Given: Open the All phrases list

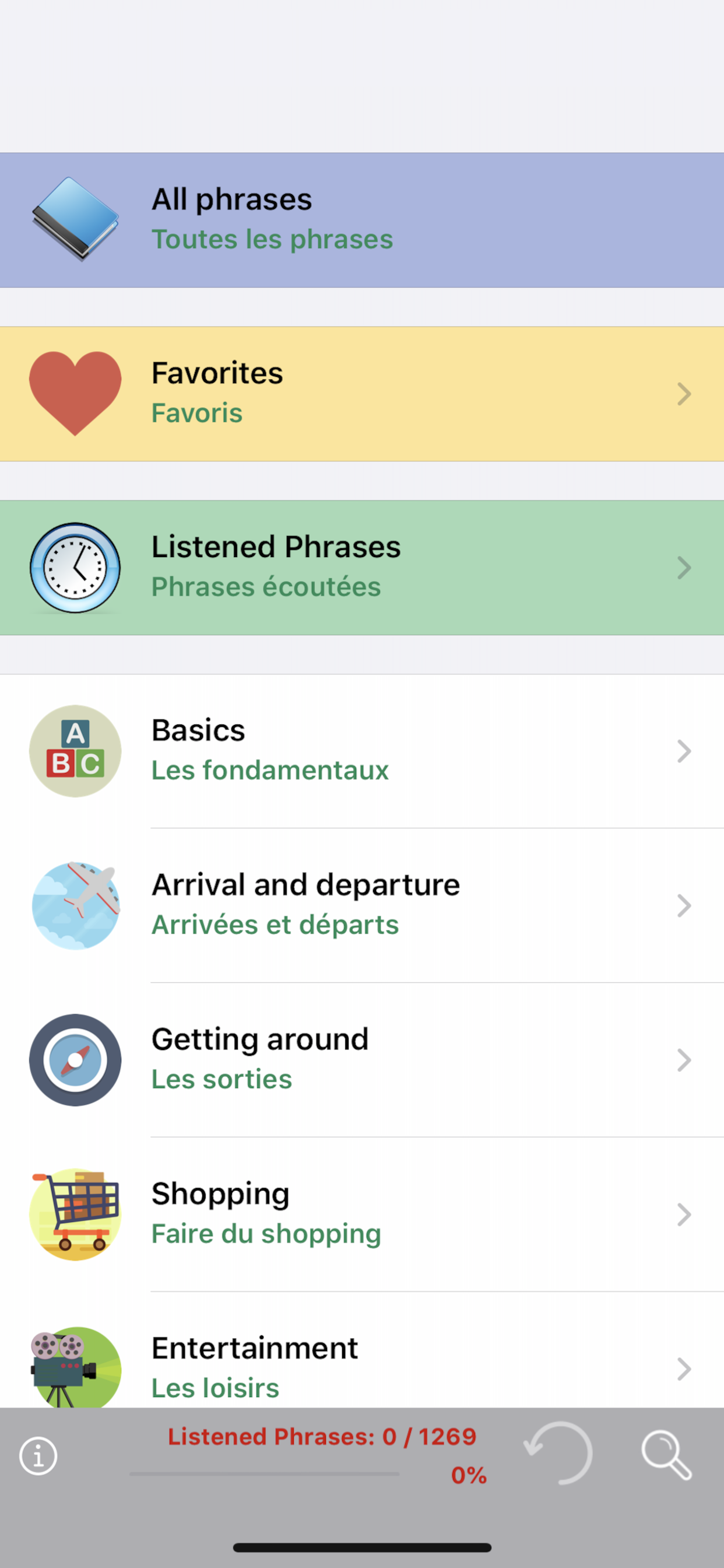Looking at the screenshot, I should (362, 220).
